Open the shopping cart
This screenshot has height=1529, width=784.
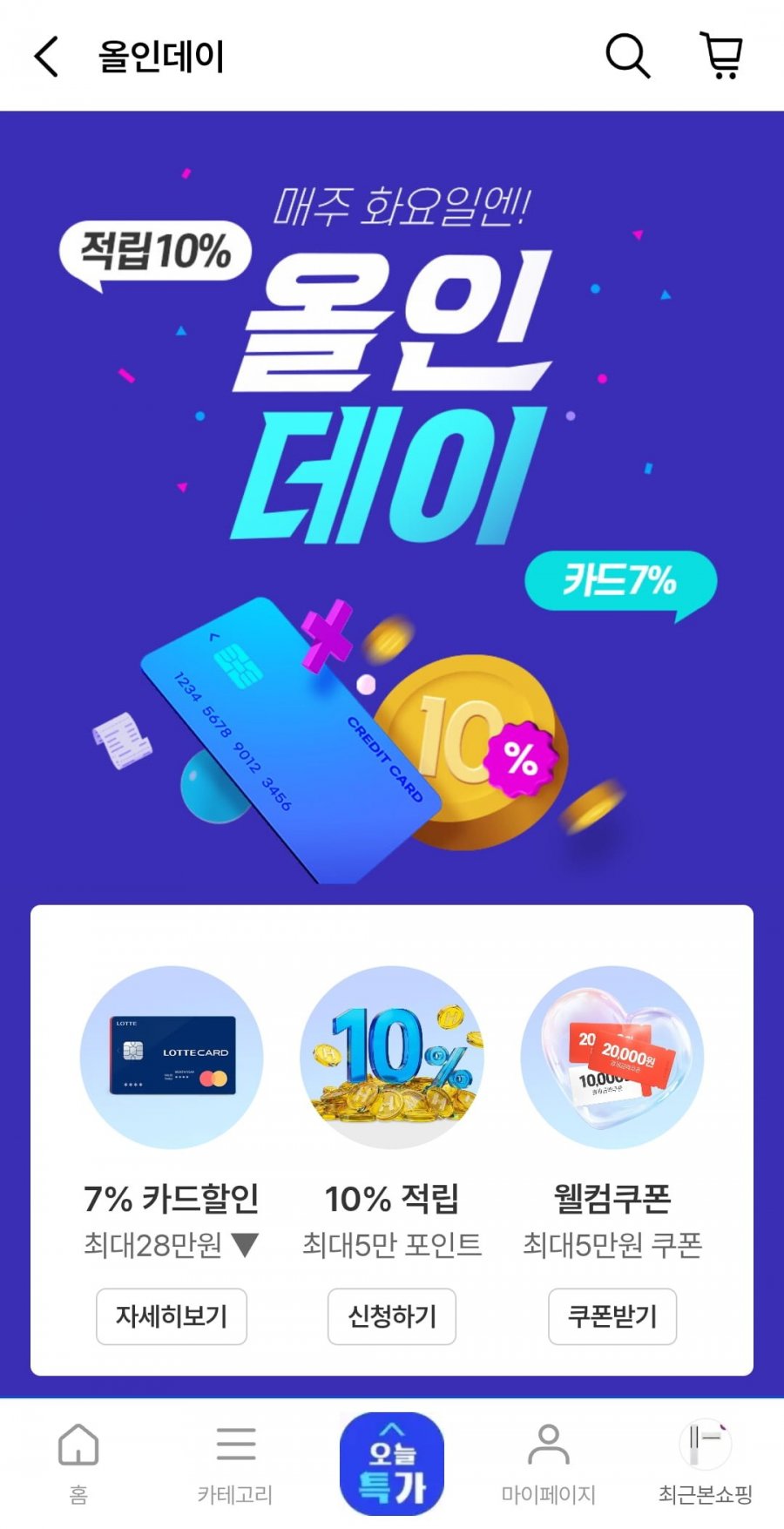[x=721, y=57]
